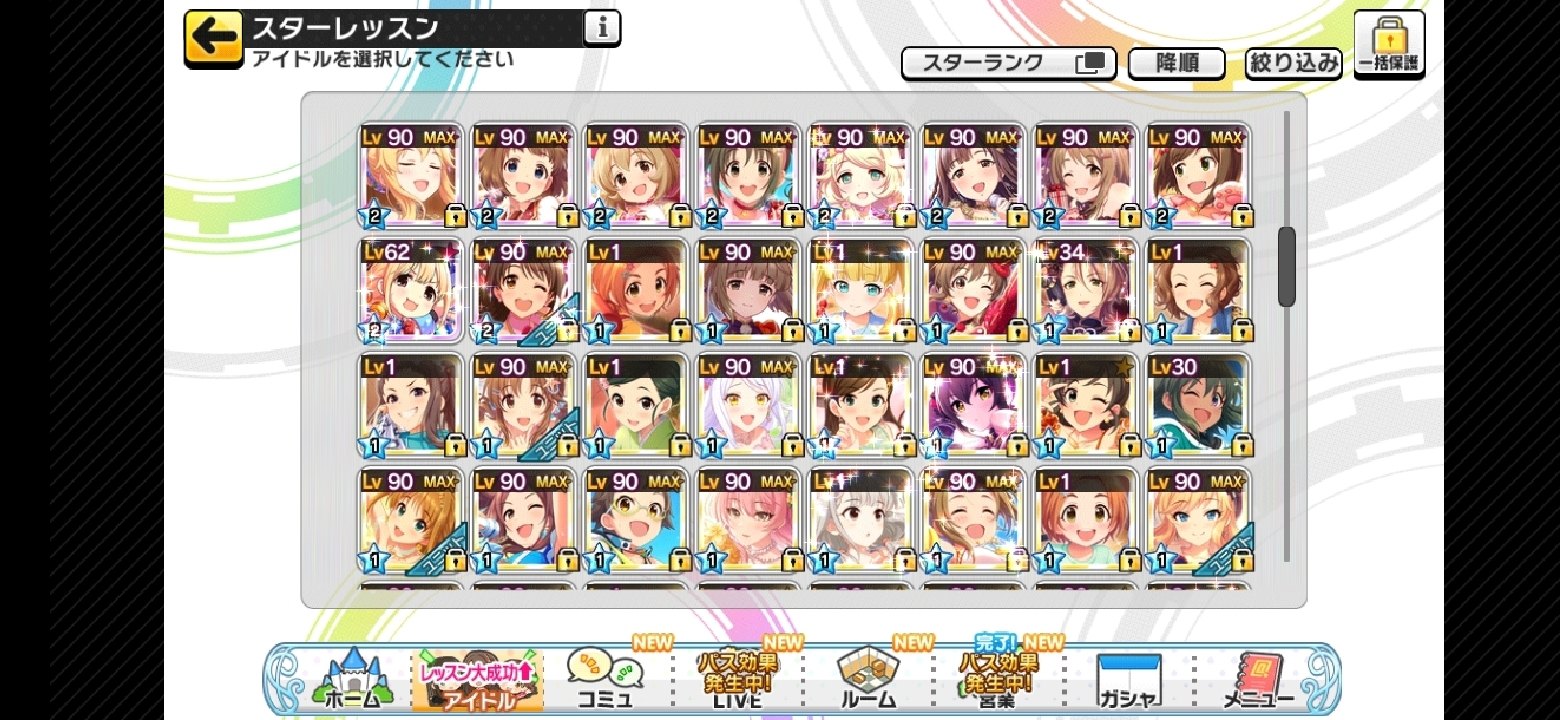This screenshot has height=720, width=1560.
Task: Choose the white-haired Lv 90 idol card
Action: [748, 405]
